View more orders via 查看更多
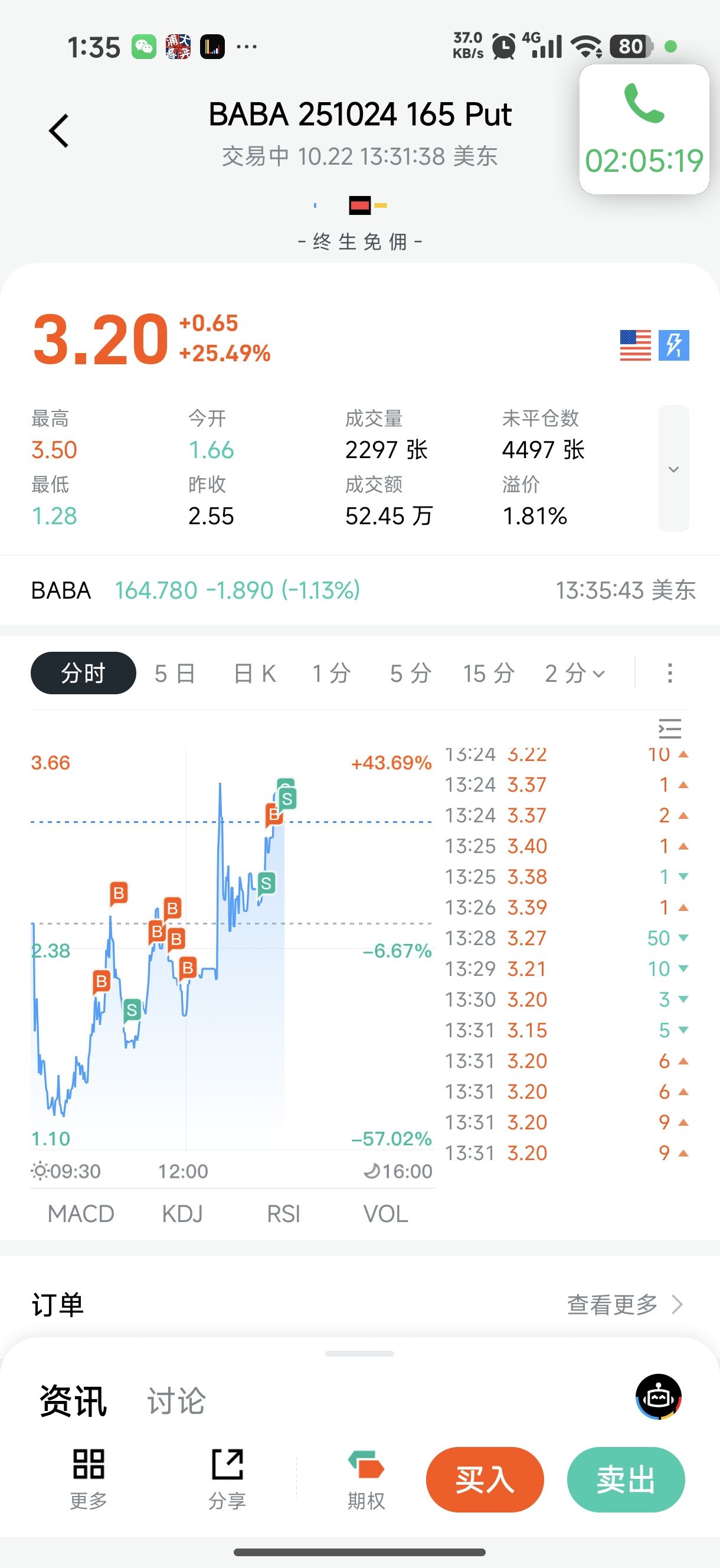Viewport: 720px width, 1568px height. click(x=624, y=1305)
